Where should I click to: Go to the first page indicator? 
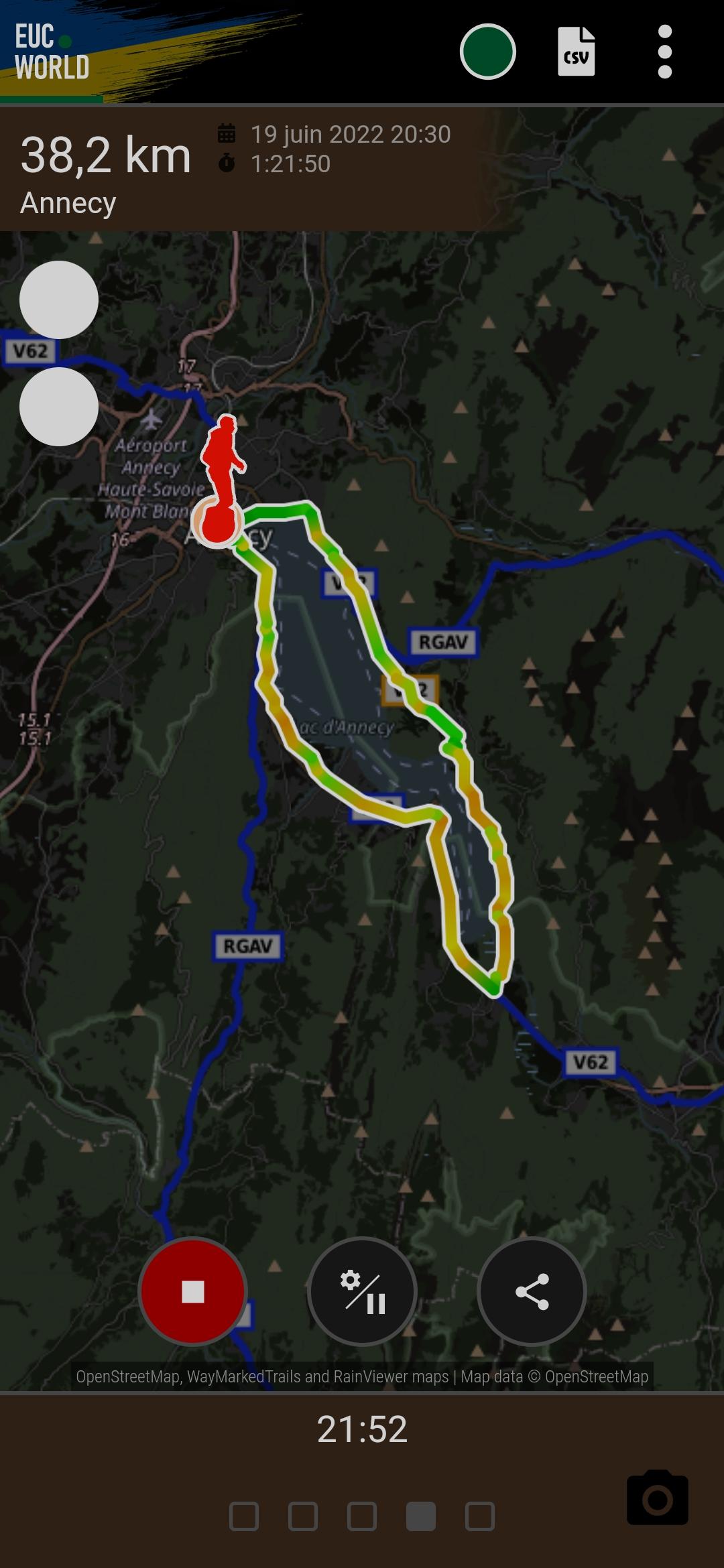(x=244, y=1516)
